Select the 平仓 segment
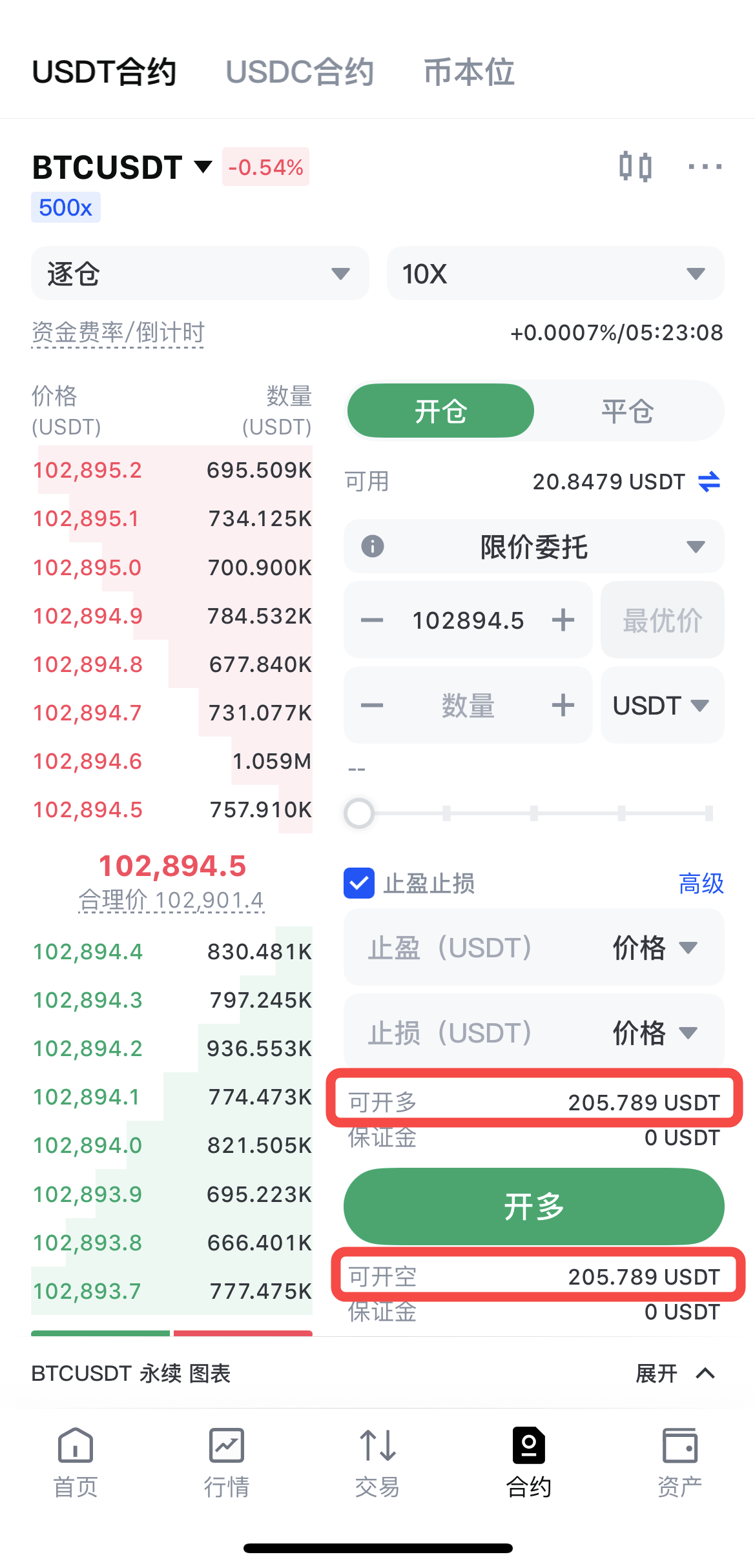The height and width of the screenshot is (1568, 755). (627, 411)
